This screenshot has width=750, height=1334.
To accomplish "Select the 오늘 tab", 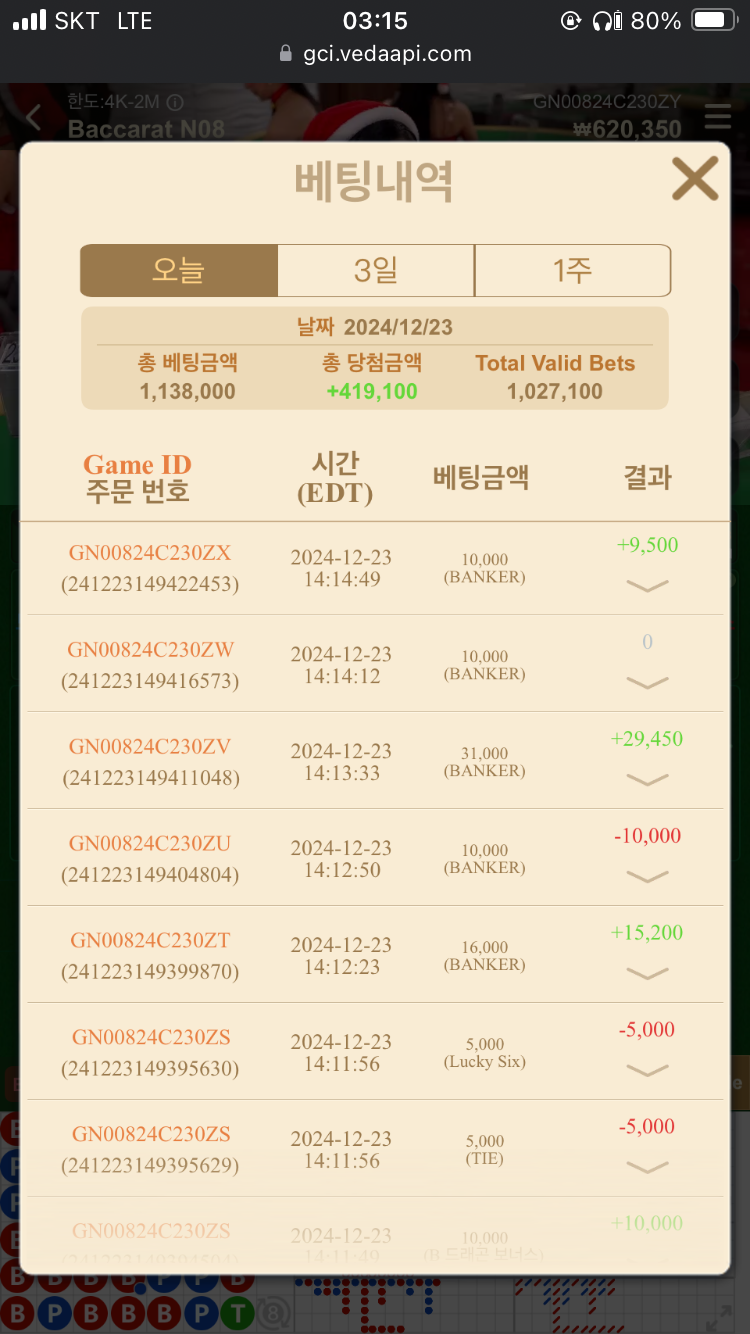I will point(179,270).
